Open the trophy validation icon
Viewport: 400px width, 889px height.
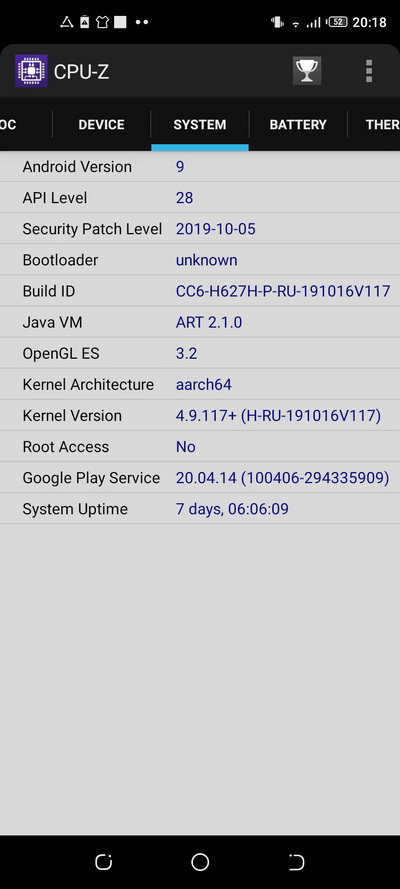click(x=307, y=71)
